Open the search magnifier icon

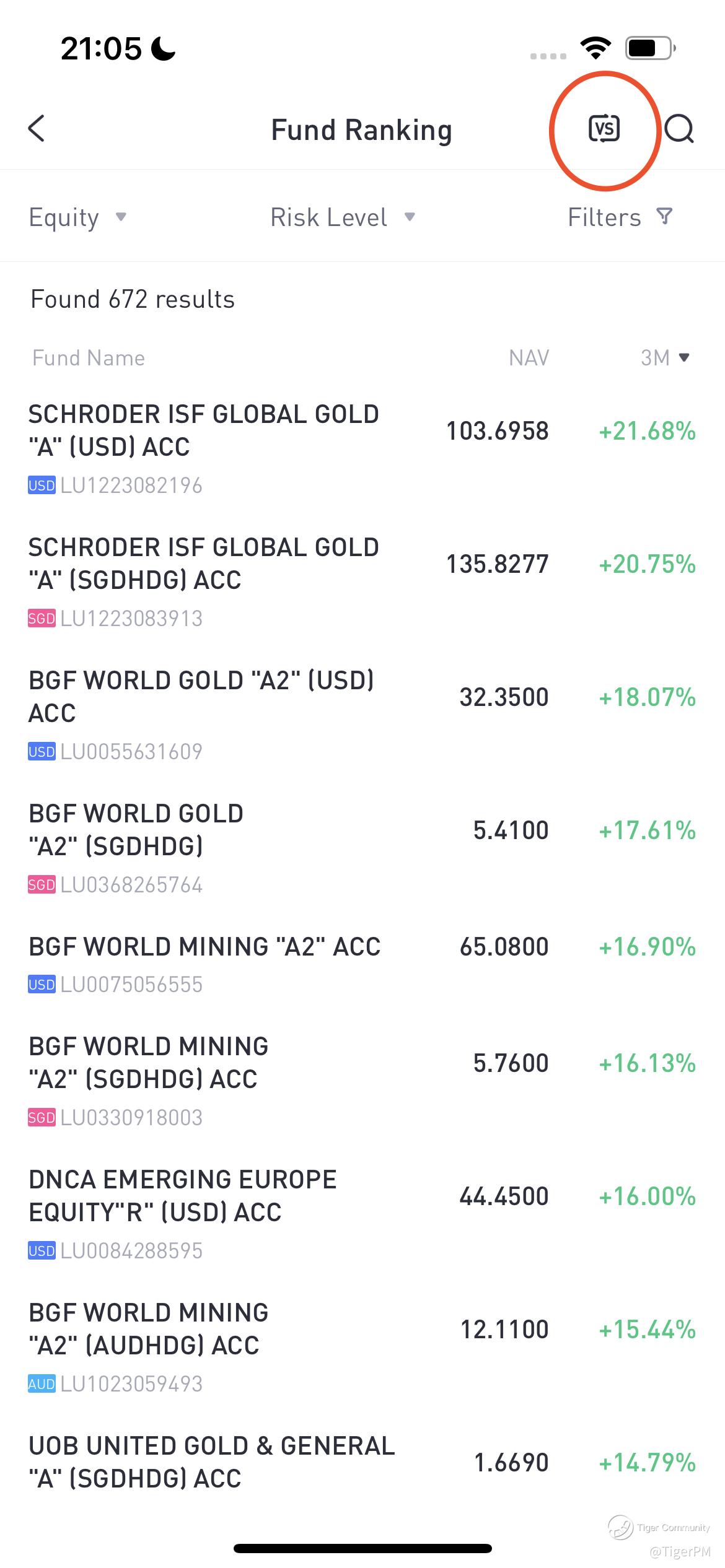[679, 129]
